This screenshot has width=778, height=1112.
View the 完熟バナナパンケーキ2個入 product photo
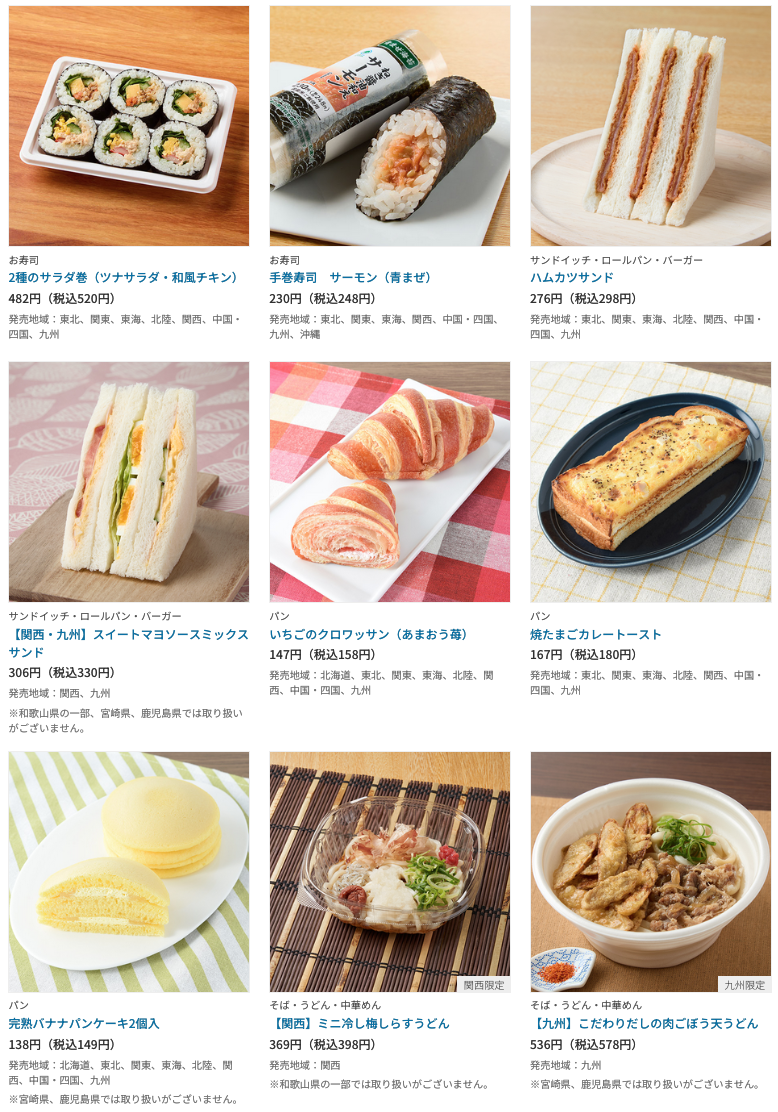click(x=129, y=872)
